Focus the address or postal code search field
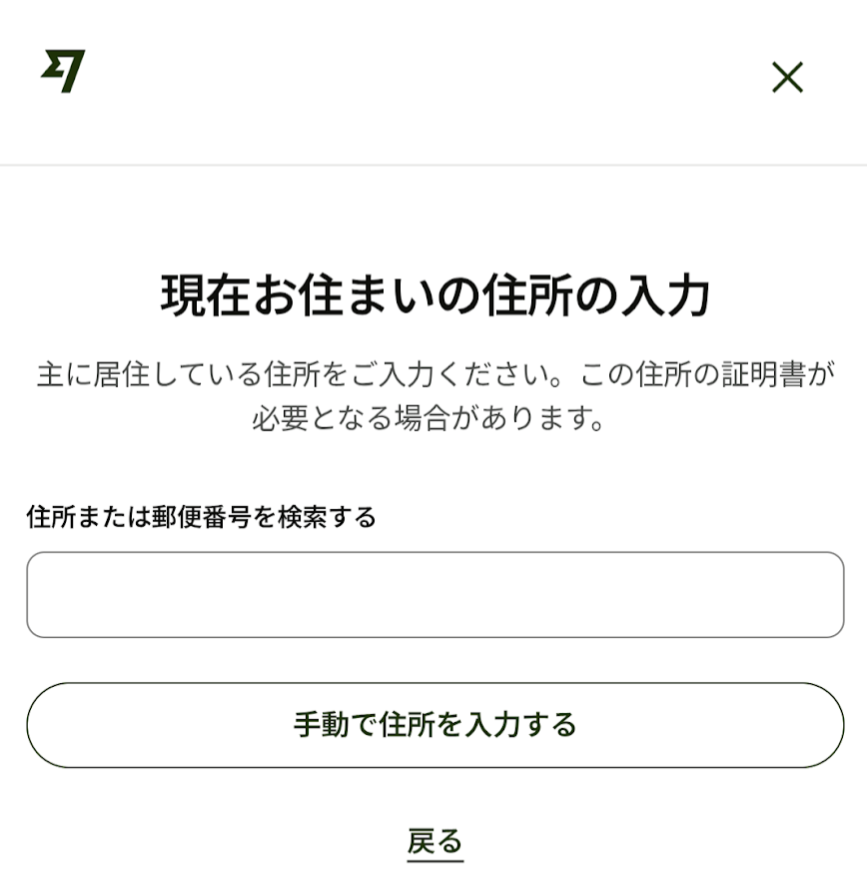The image size is (867, 894). [435, 594]
